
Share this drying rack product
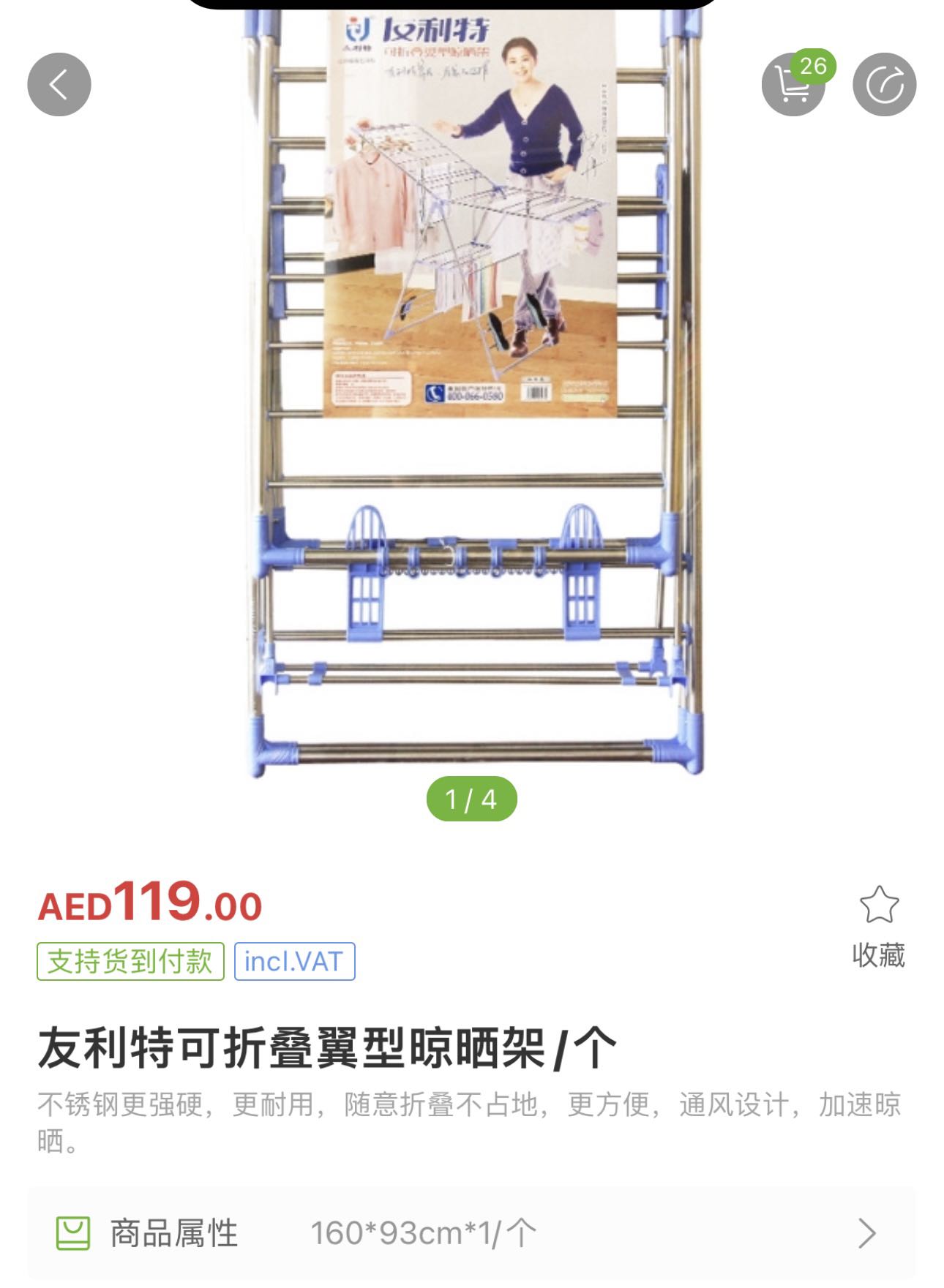coord(884,85)
